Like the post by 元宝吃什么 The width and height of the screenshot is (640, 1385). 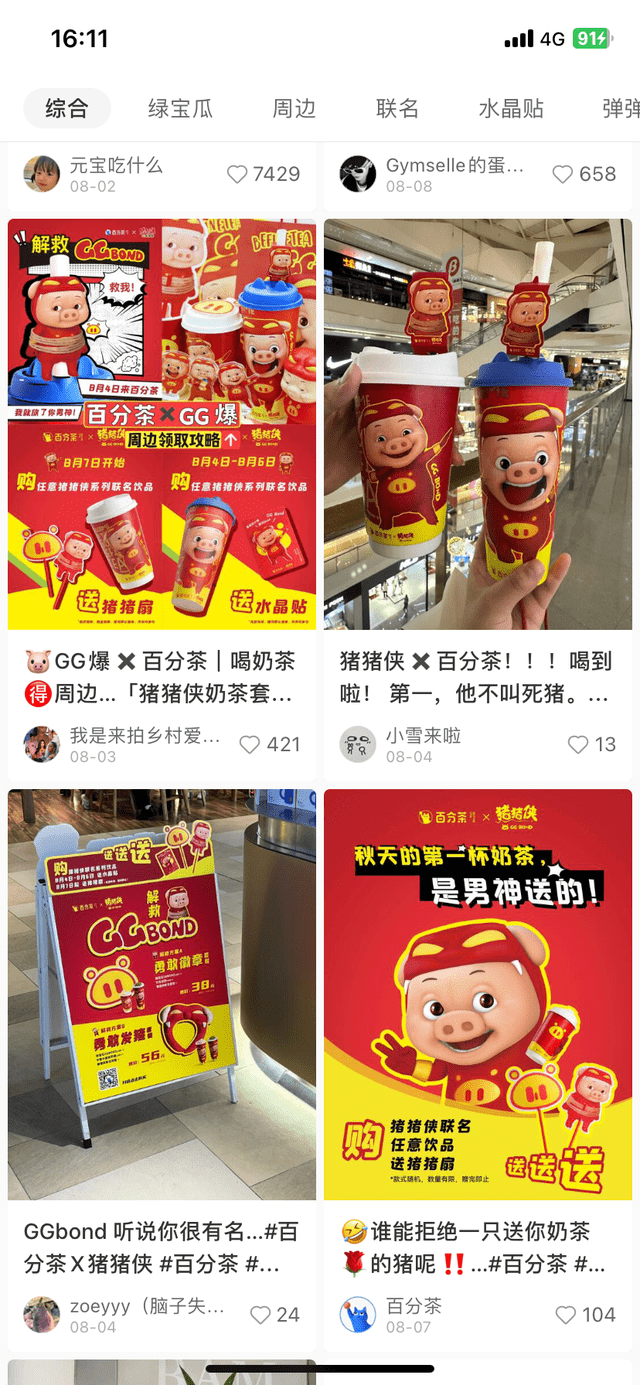click(238, 174)
